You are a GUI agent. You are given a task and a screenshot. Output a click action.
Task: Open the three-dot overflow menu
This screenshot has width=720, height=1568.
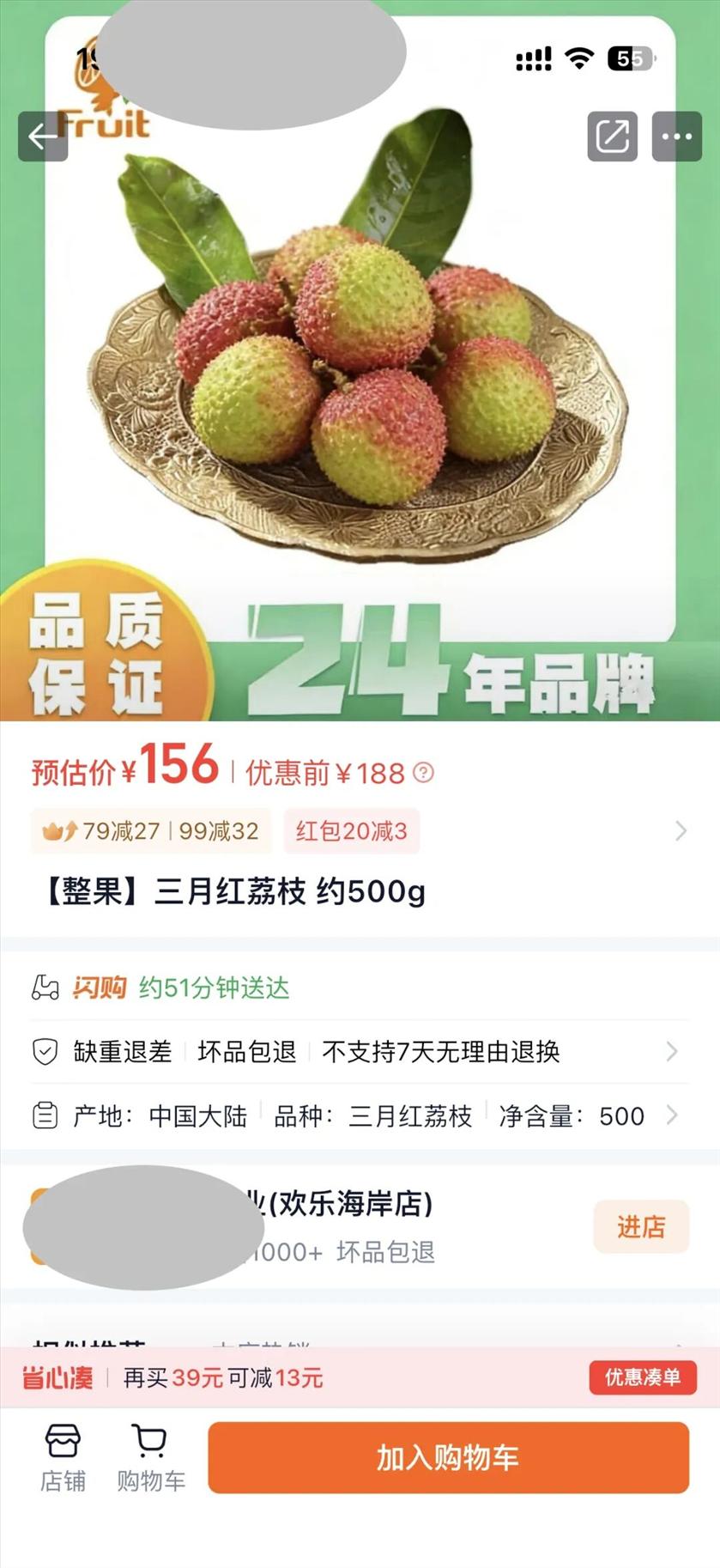tap(676, 137)
